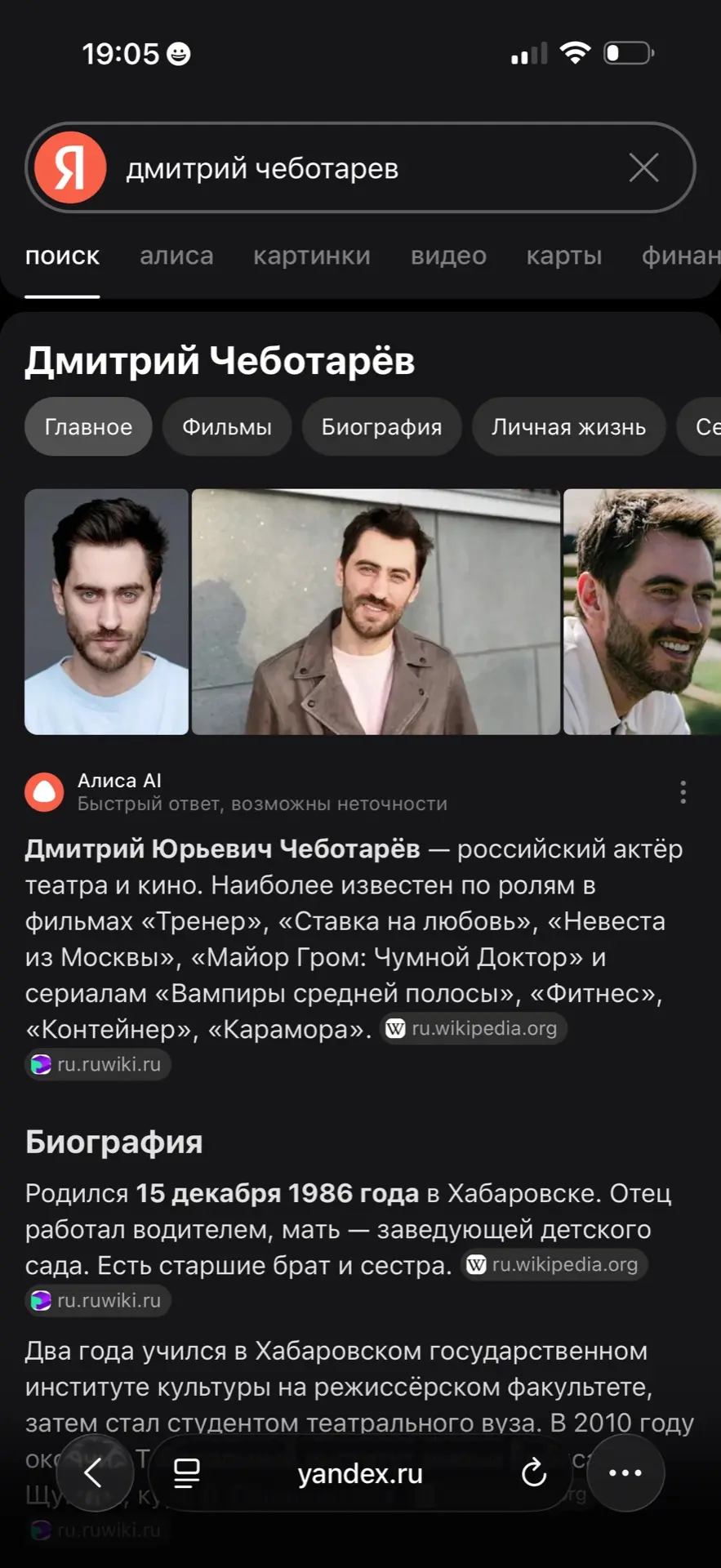Clear the search query with the X
721x1568 pixels.
point(643,168)
